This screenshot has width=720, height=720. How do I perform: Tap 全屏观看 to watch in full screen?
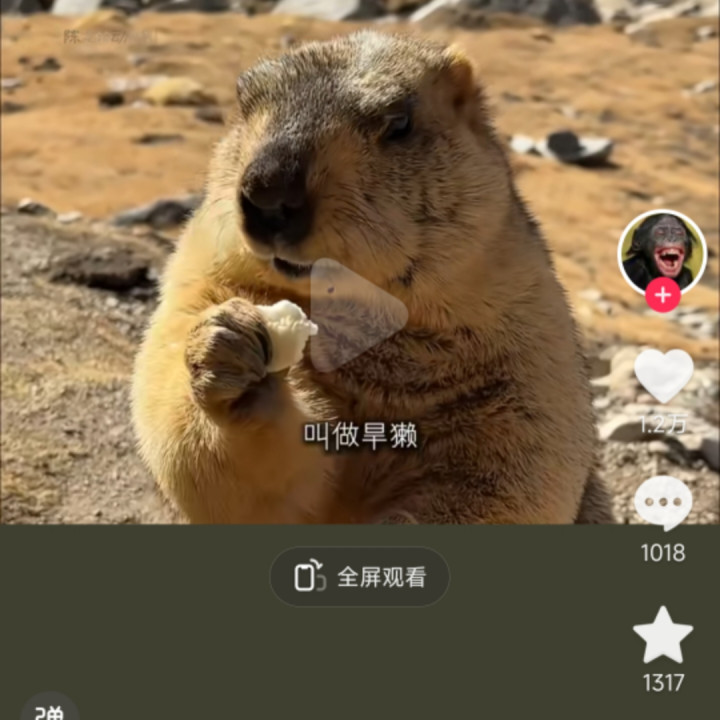[x=360, y=577]
